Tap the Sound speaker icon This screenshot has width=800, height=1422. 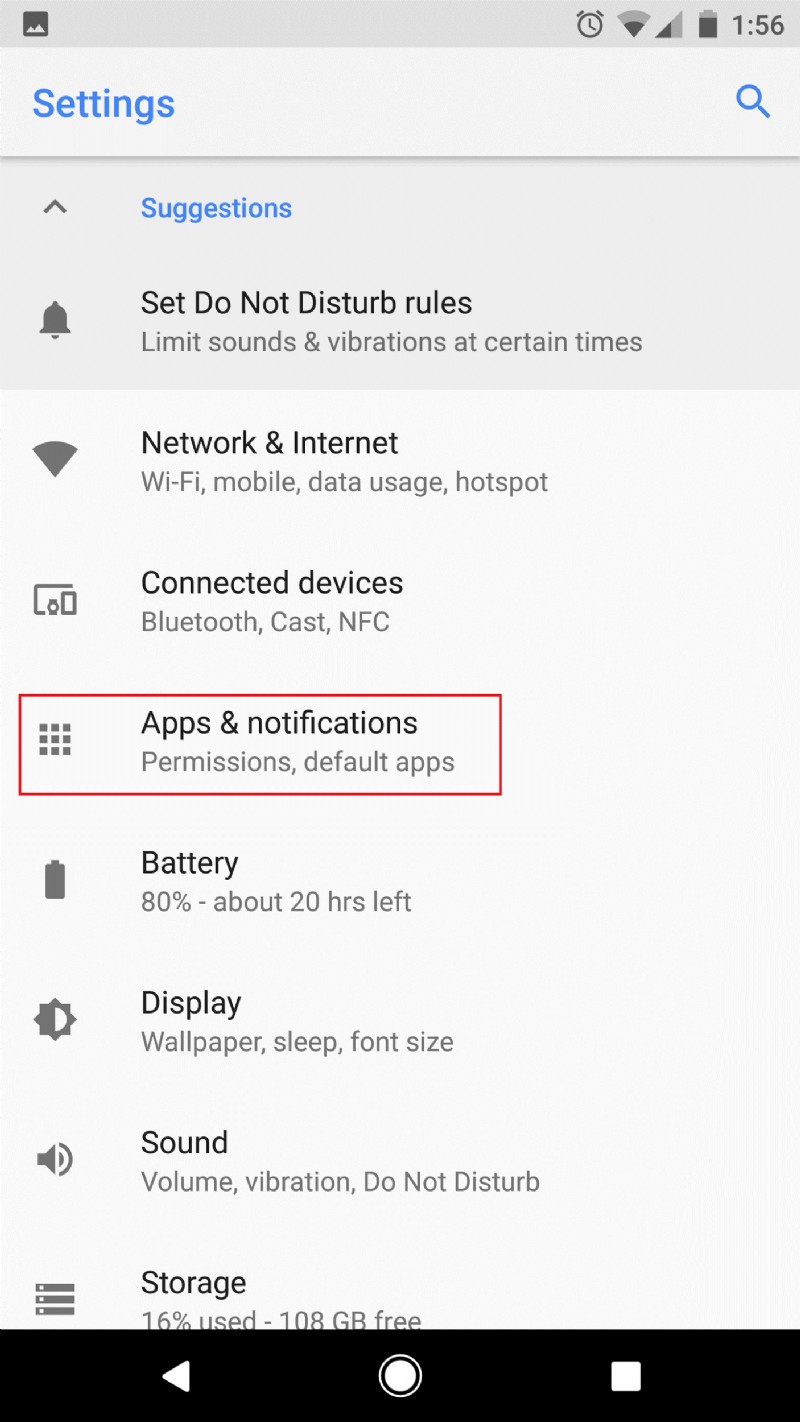[x=55, y=1159]
